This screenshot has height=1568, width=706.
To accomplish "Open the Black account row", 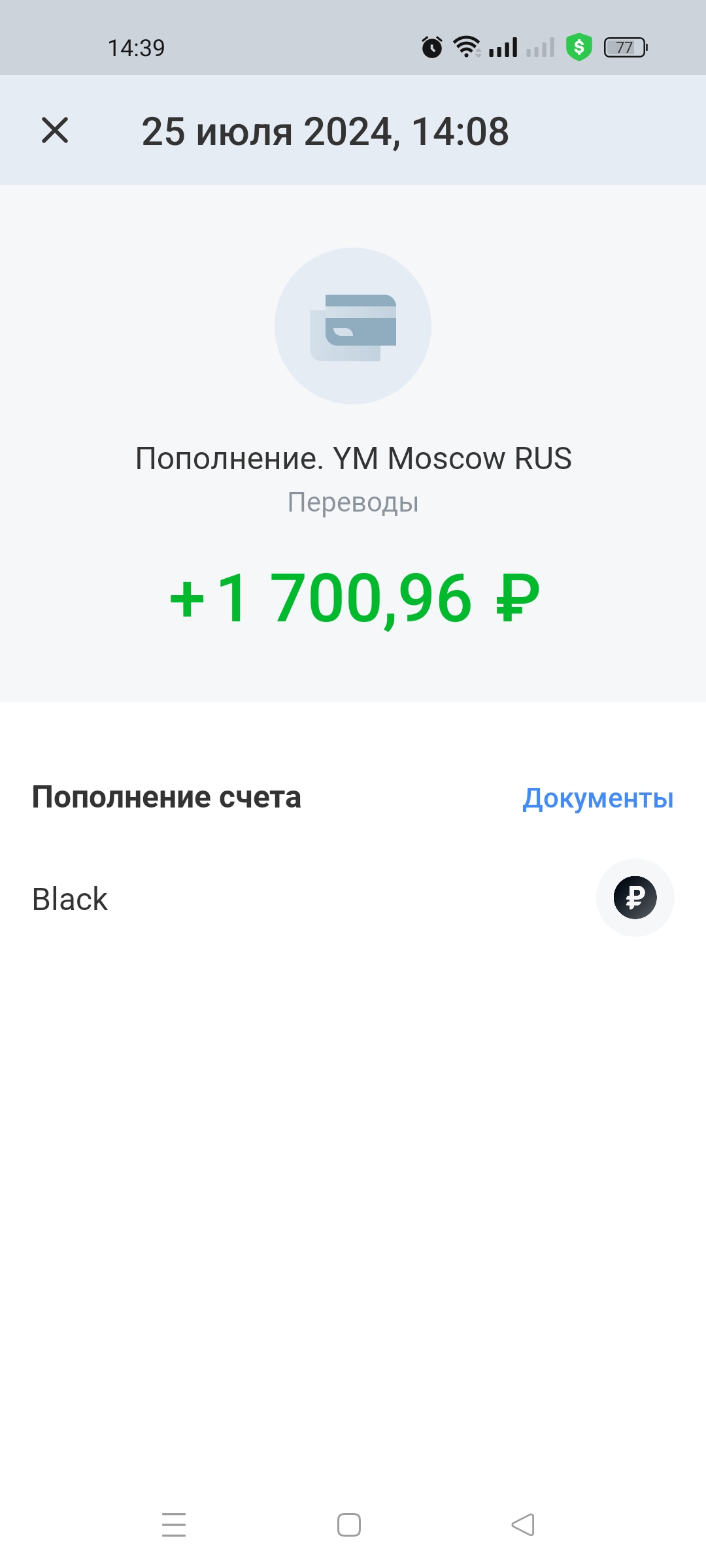I will pos(353,898).
